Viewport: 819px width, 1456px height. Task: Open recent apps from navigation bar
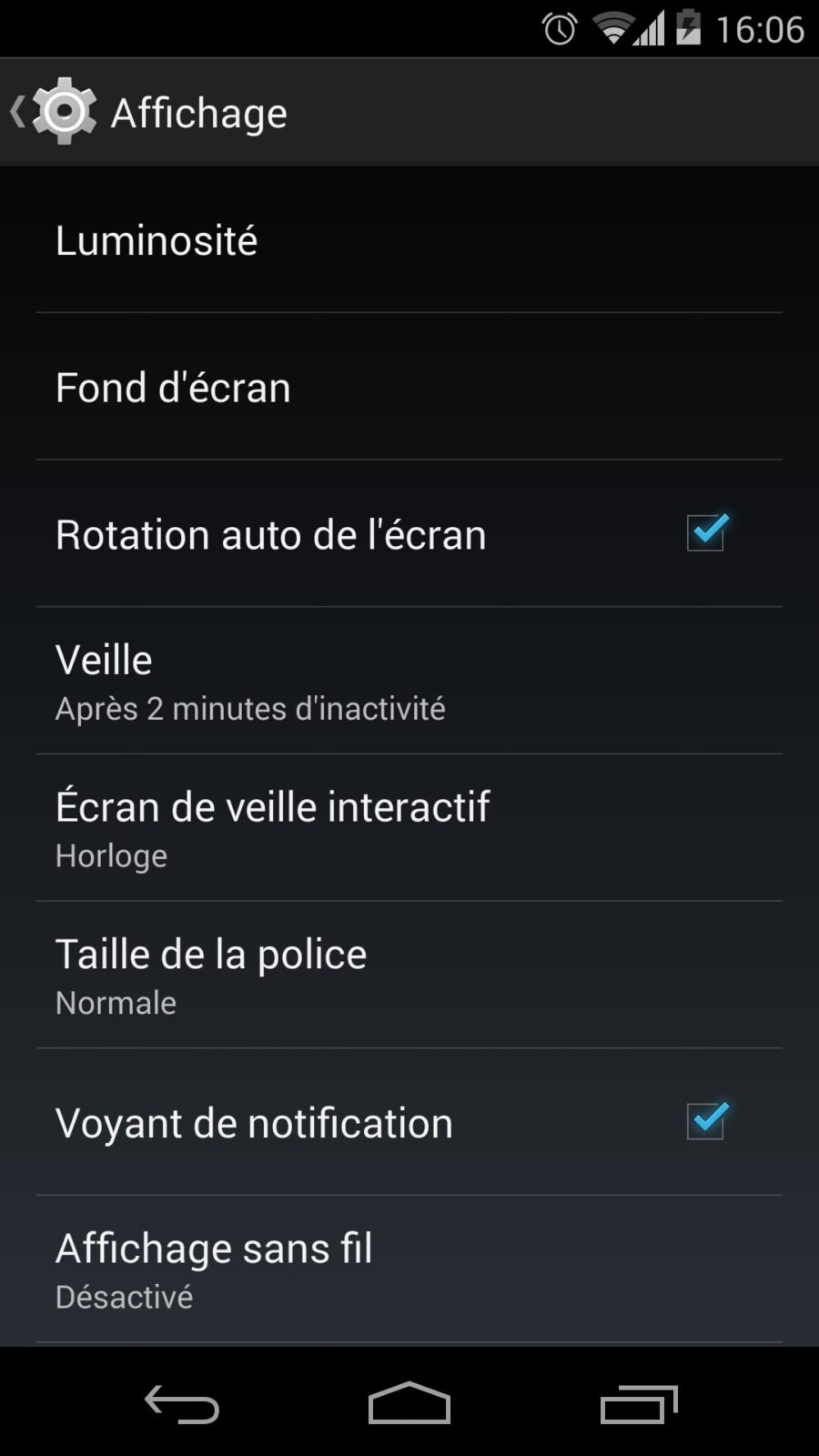pos(639,1403)
